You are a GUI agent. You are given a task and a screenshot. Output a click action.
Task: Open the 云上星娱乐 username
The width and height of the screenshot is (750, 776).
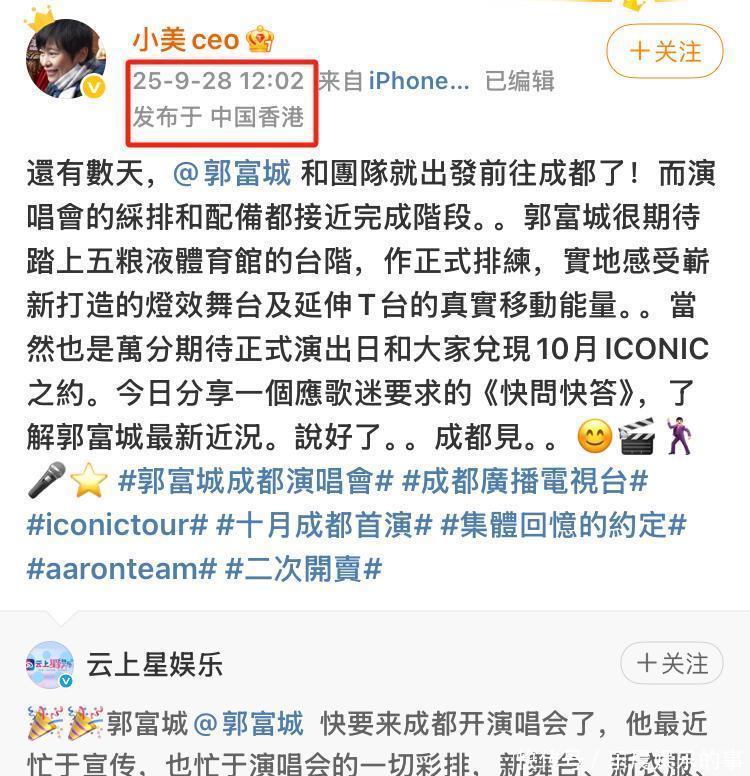pos(154,664)
